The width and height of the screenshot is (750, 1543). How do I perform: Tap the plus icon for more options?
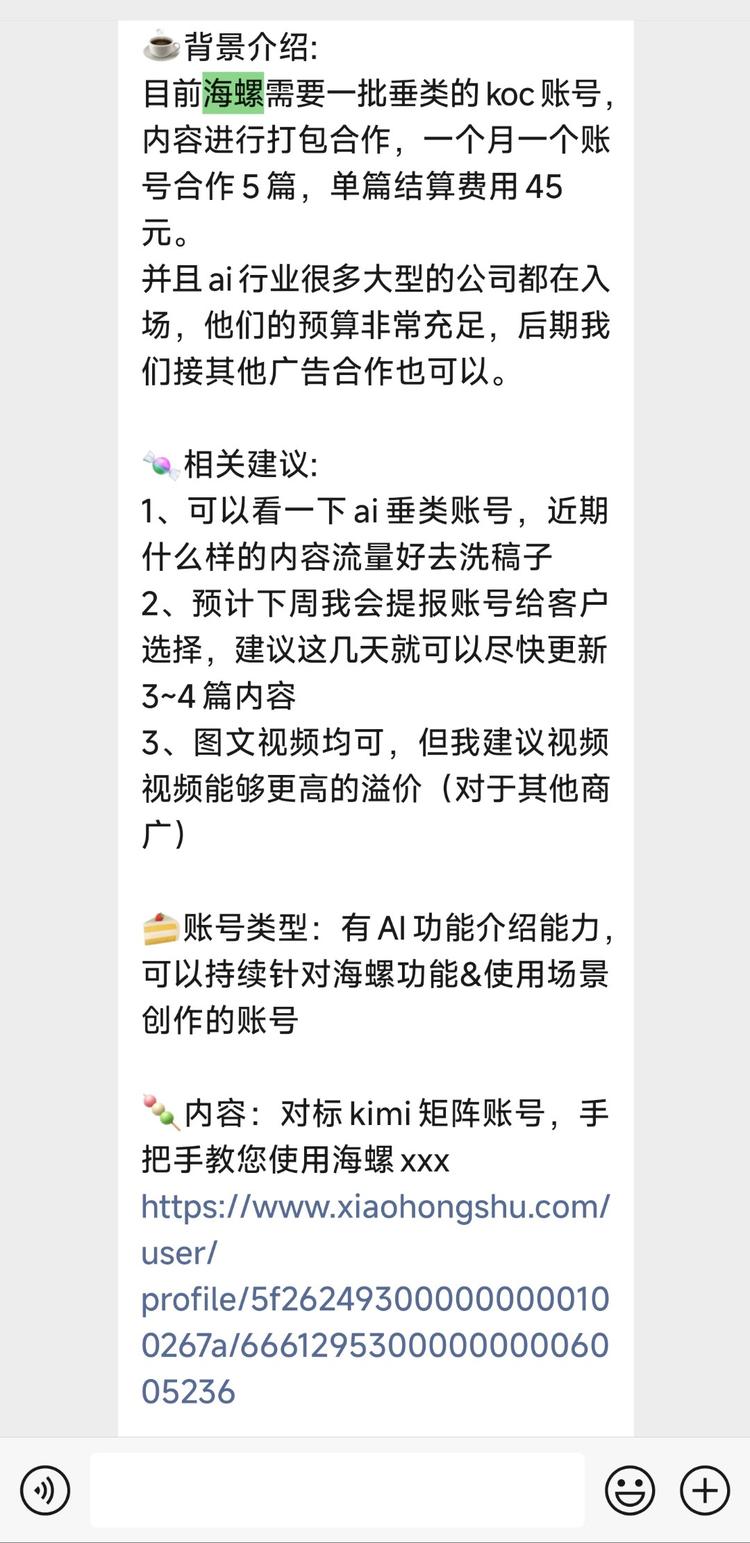[x=703, y=1488]
